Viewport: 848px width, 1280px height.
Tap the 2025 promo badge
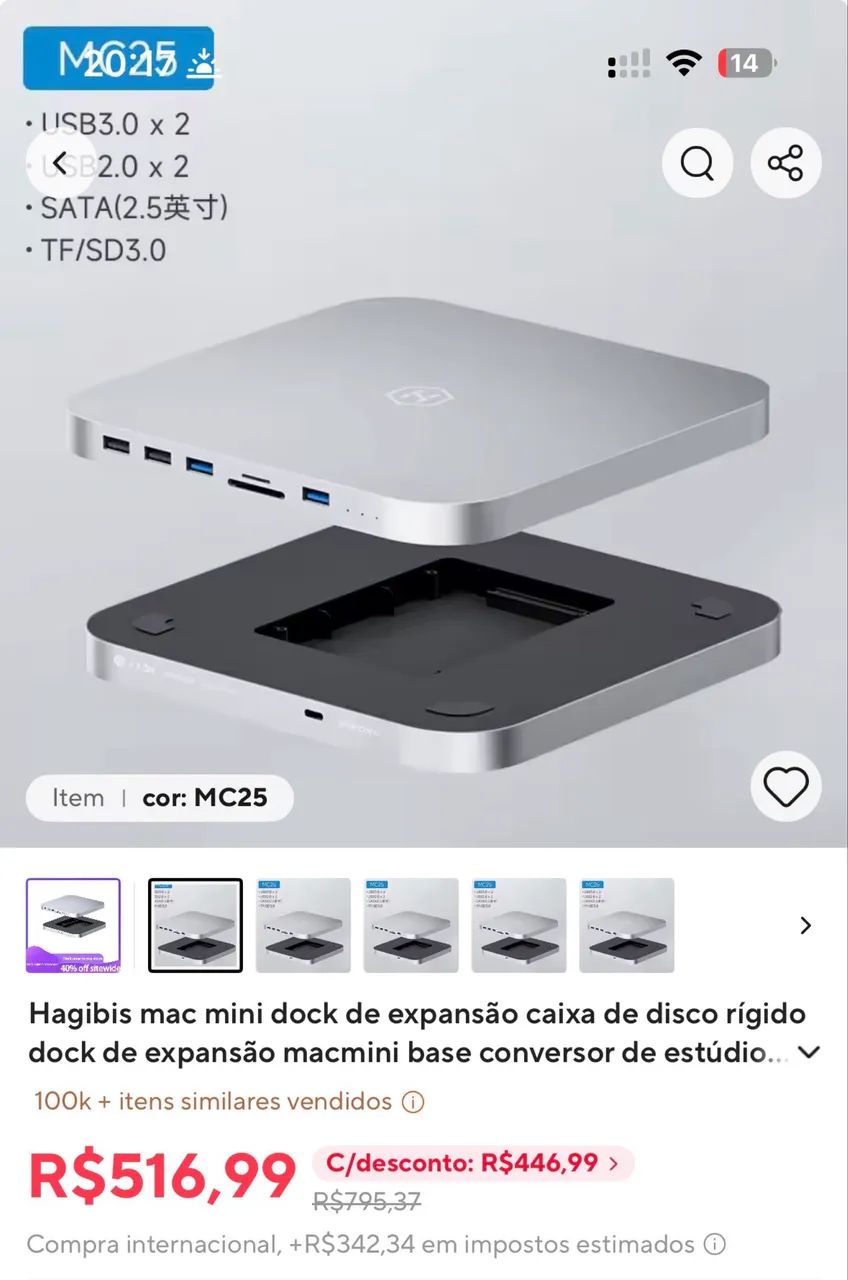(118, 58)
